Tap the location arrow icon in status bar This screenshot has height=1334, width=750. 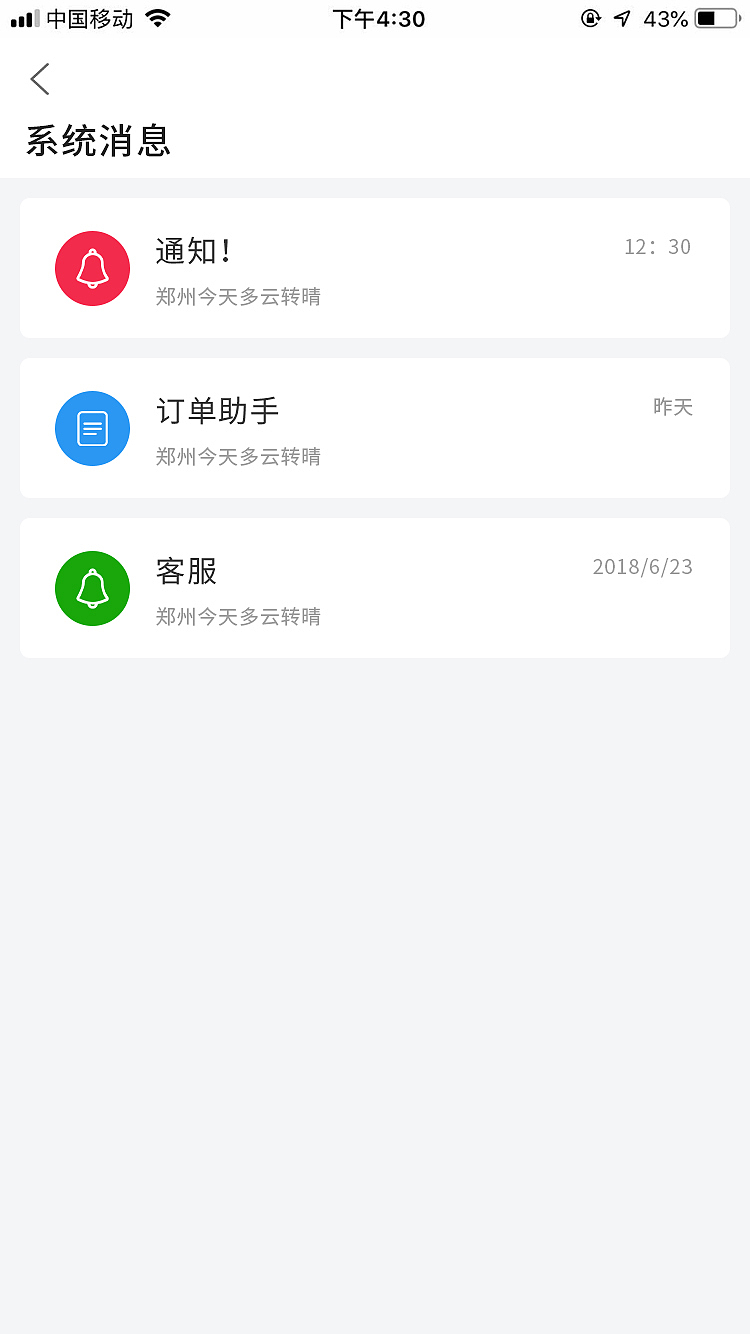[x=621, y=17]
